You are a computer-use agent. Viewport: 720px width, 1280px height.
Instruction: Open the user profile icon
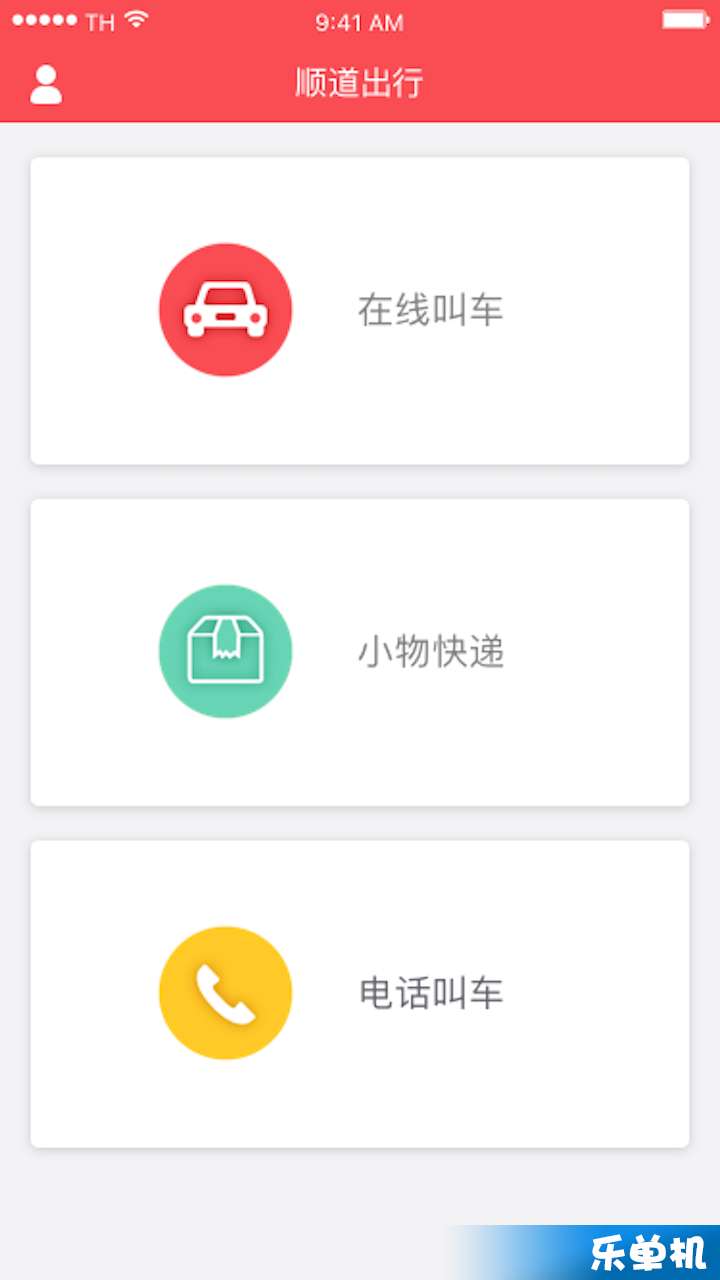point(46,84)
